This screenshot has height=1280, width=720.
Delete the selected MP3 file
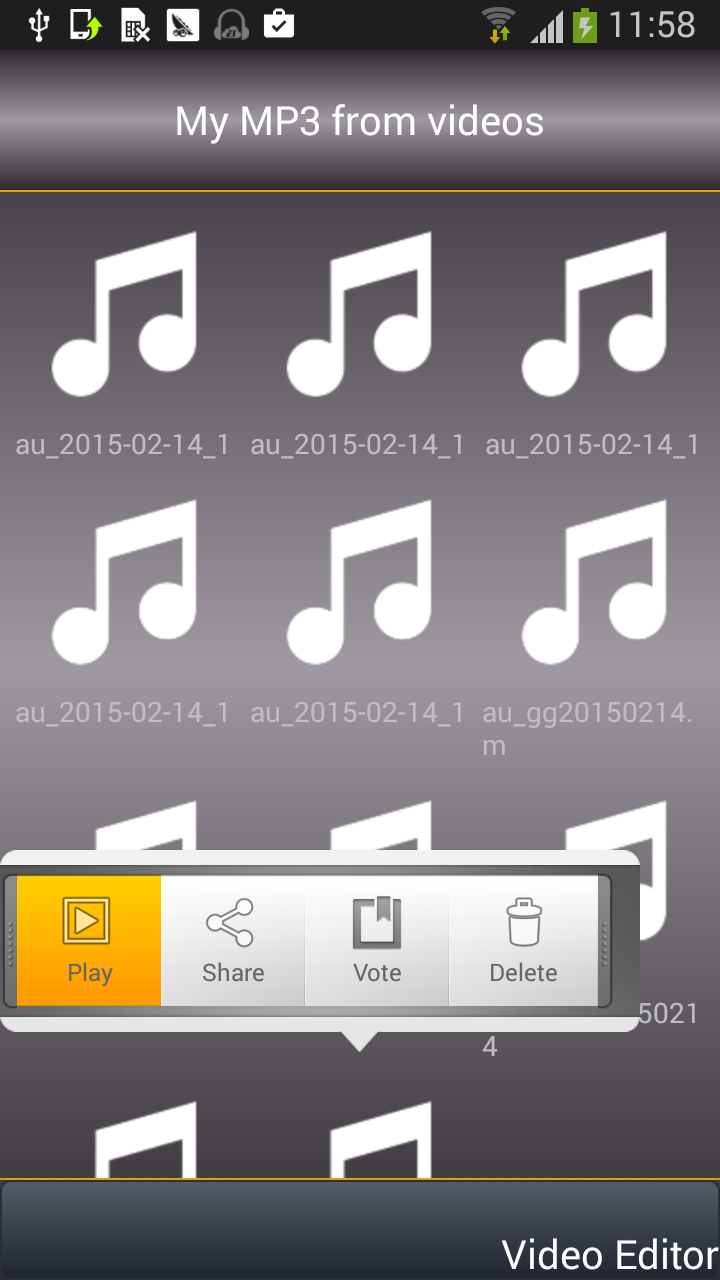[x=523, y=940]
